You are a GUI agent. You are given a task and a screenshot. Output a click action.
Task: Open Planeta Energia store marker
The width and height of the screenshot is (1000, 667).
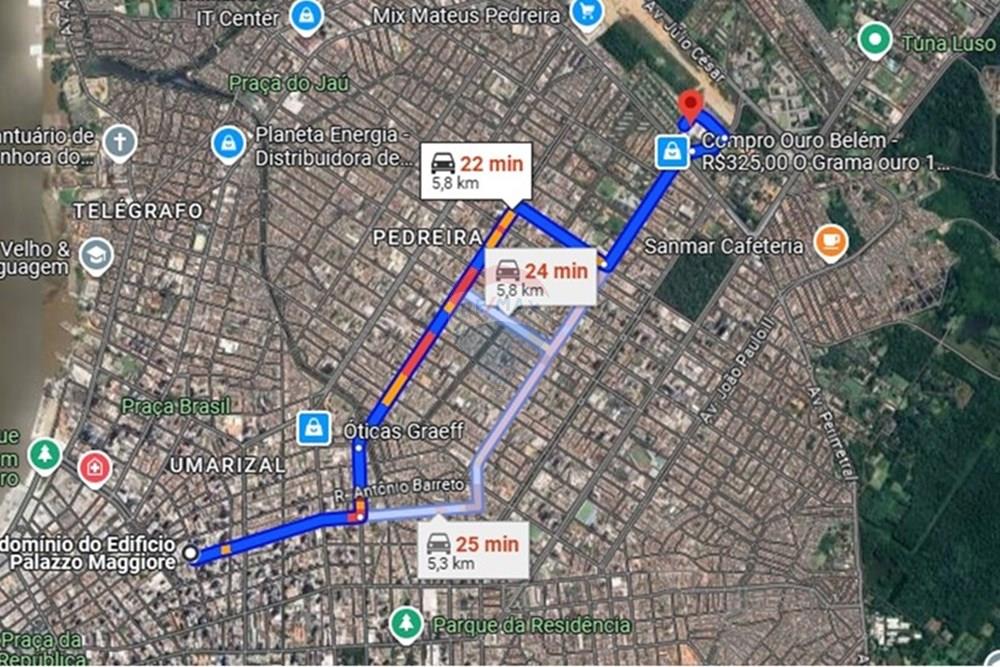(229, 143)
